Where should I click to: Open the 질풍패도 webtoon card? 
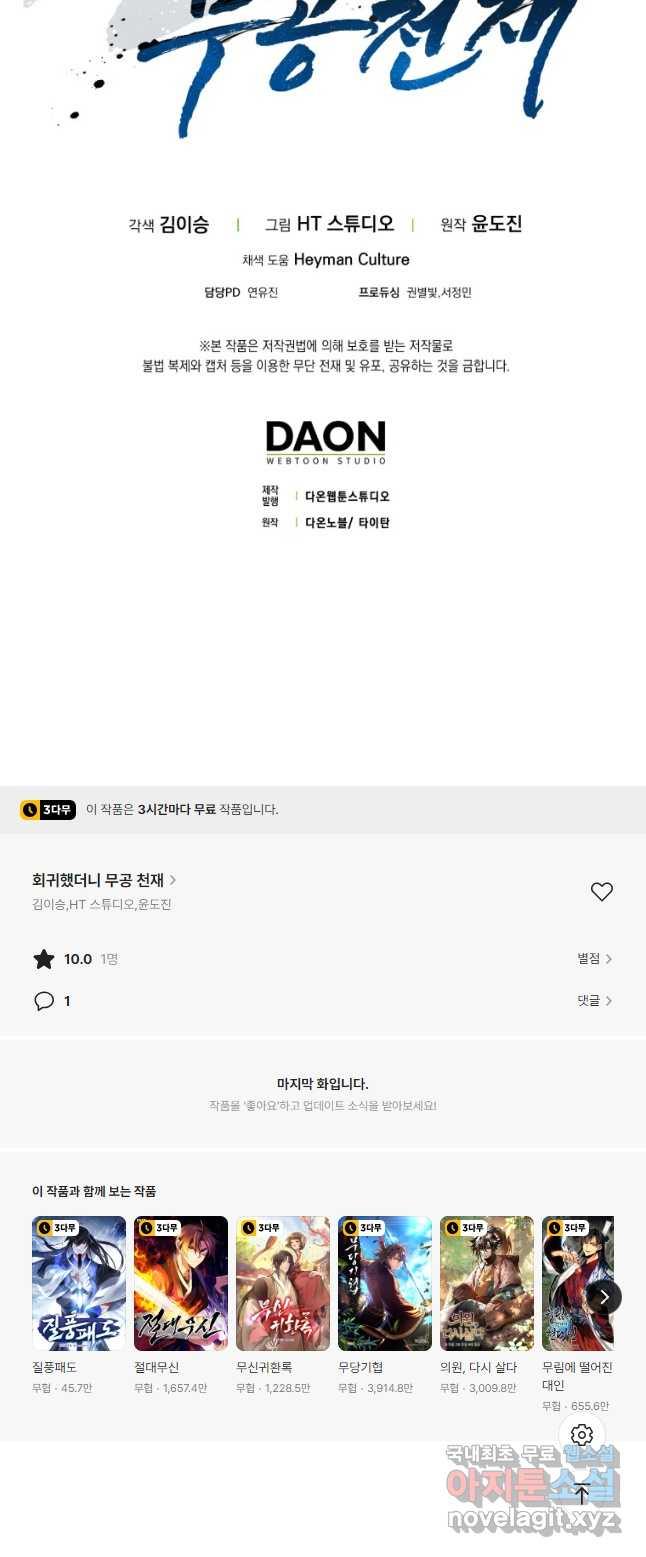coord(79,1283)
